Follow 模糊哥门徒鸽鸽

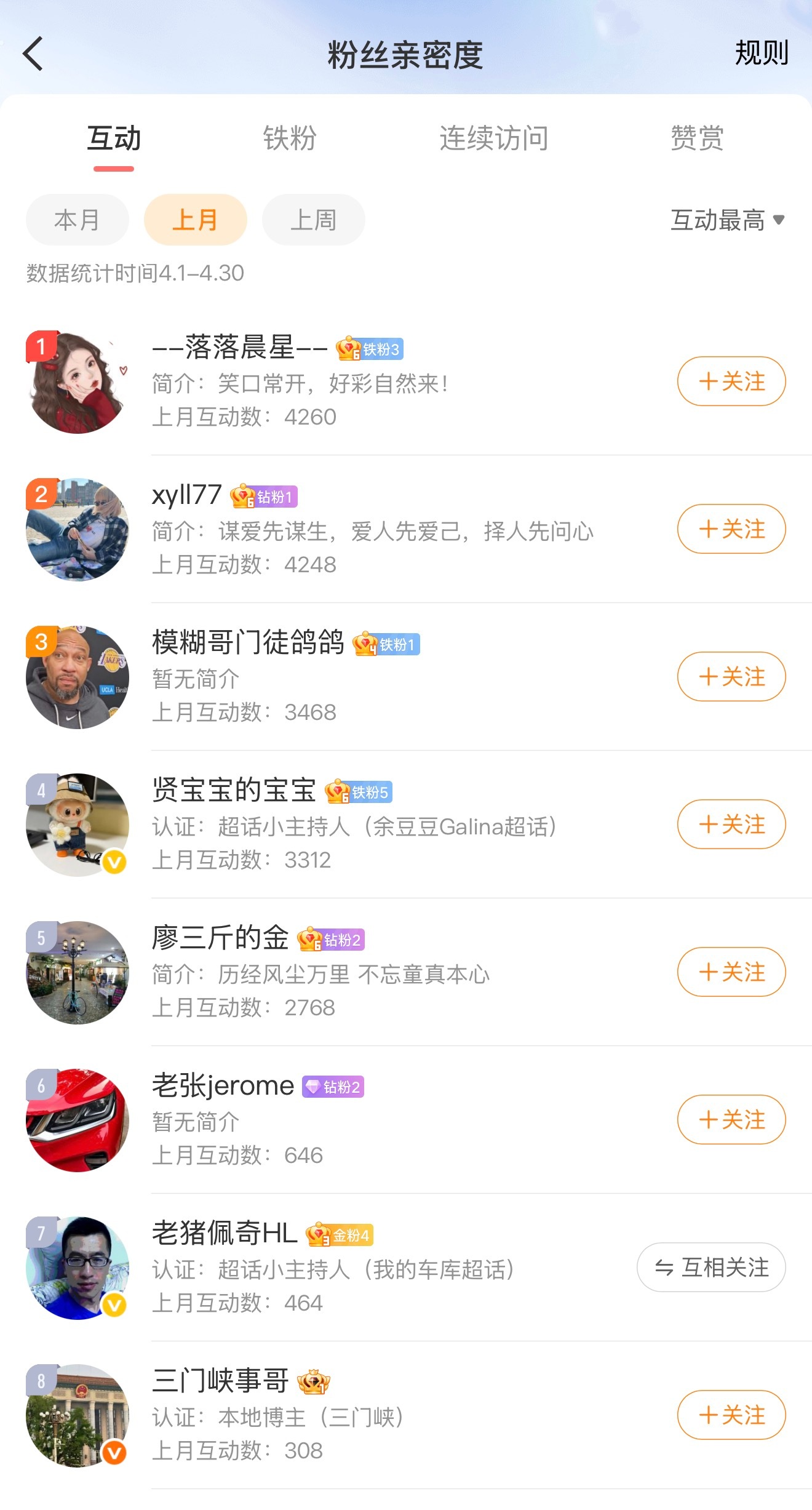point(731,676)
